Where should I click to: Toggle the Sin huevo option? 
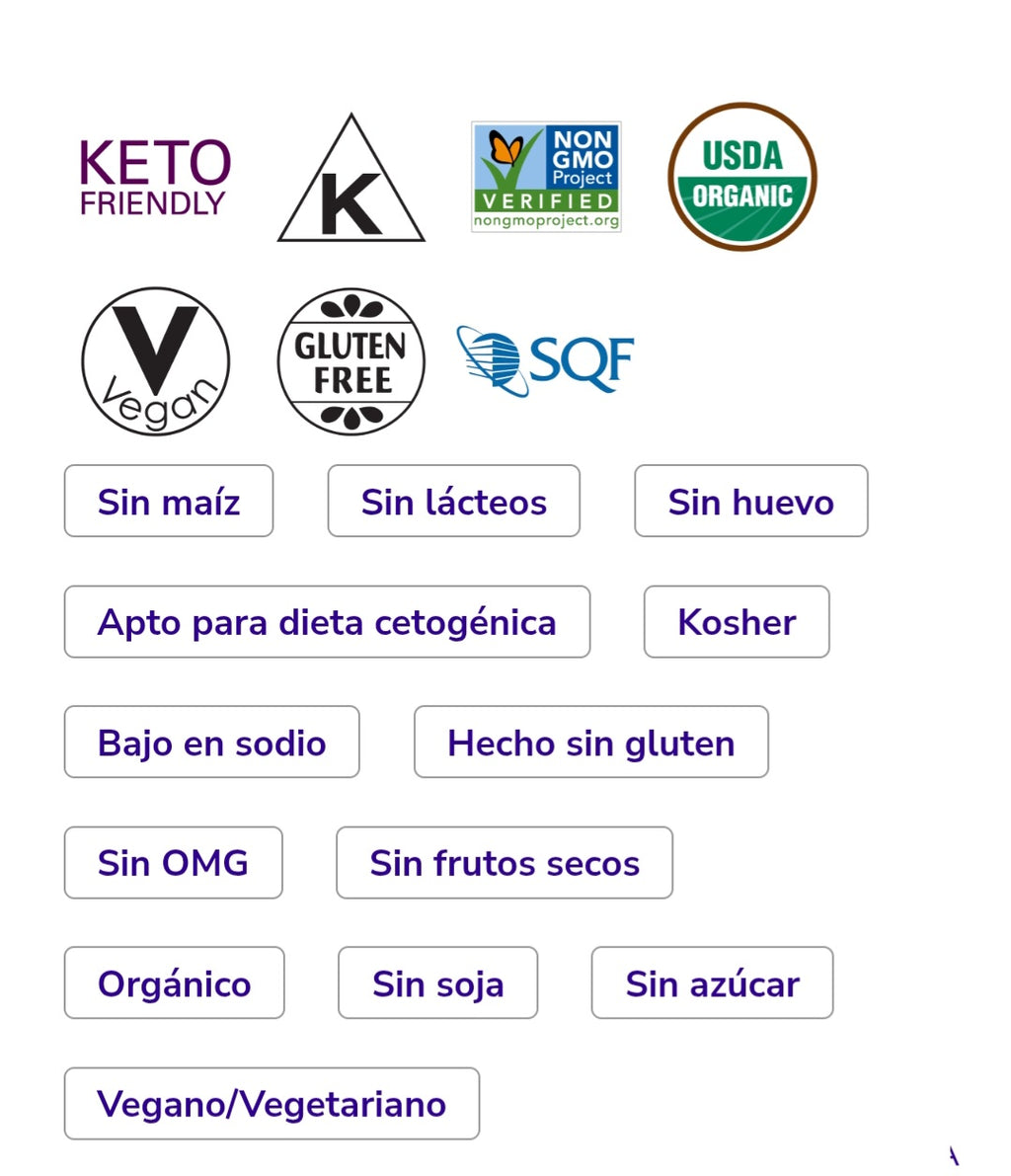pyautogui.click(x=750, y=501)
